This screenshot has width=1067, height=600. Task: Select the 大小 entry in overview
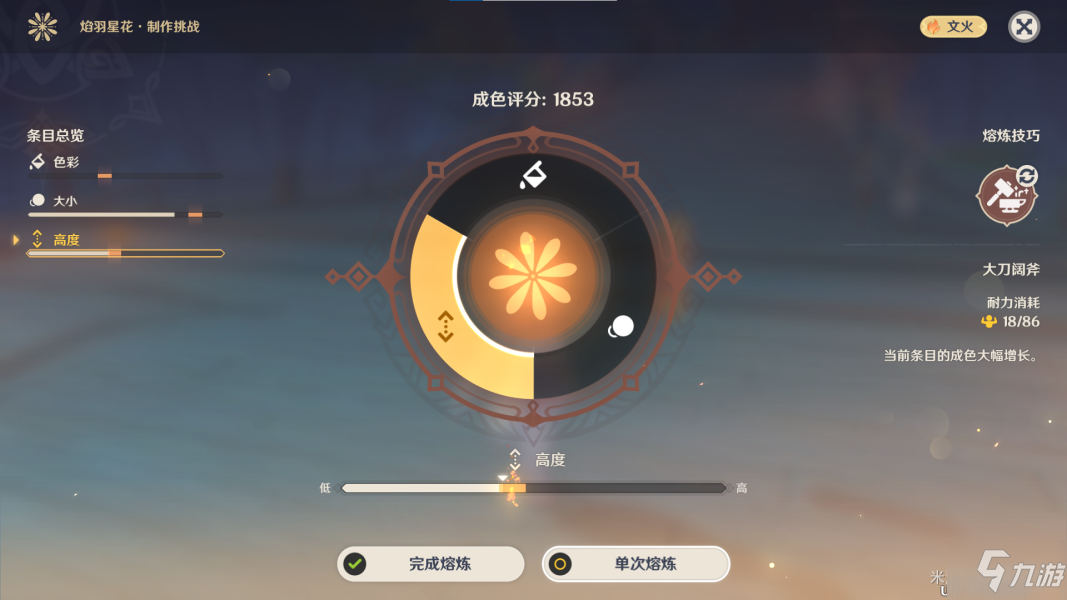tap(65, 201)
